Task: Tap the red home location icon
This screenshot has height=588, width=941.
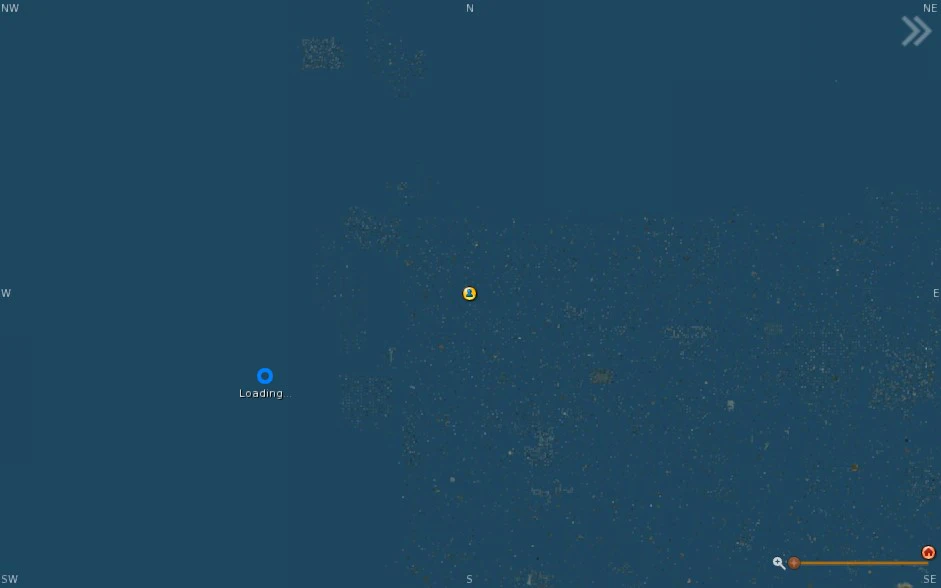Action: click(x=928, y=553)
